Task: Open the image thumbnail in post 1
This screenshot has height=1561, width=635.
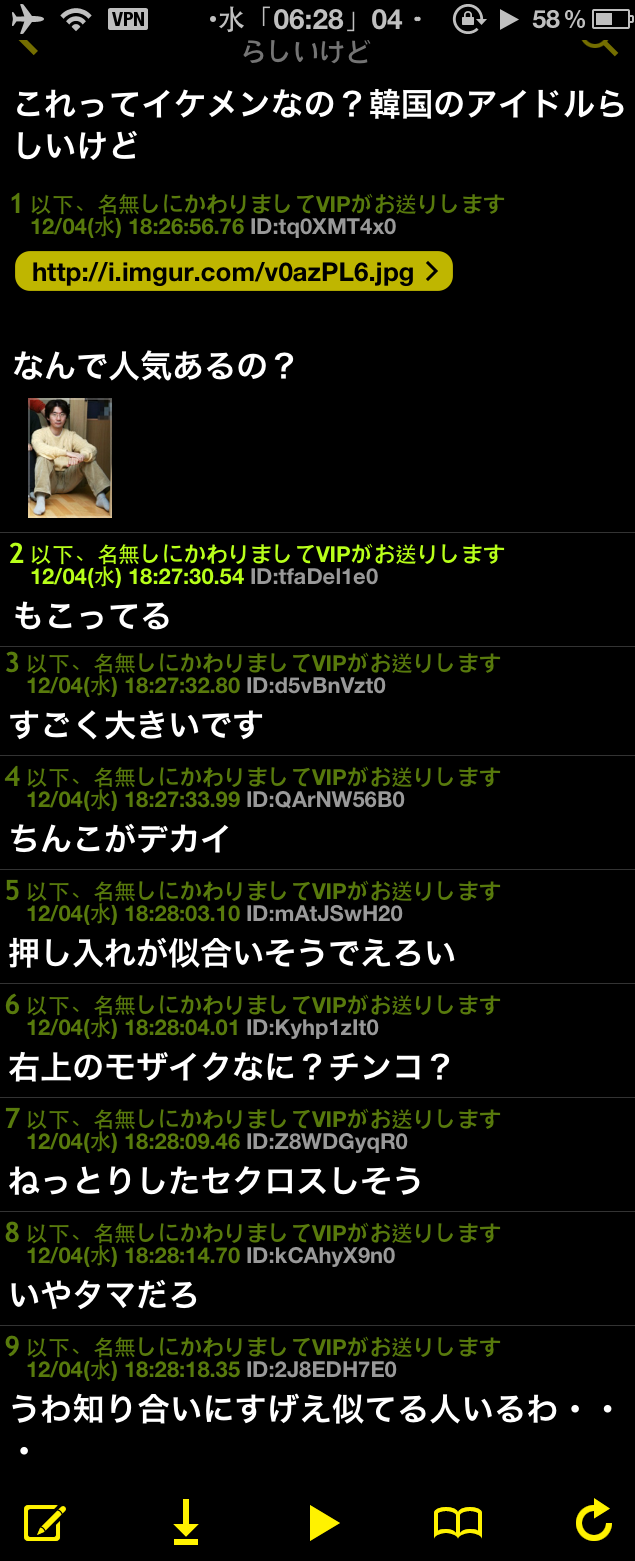Action: coord(70,457)
